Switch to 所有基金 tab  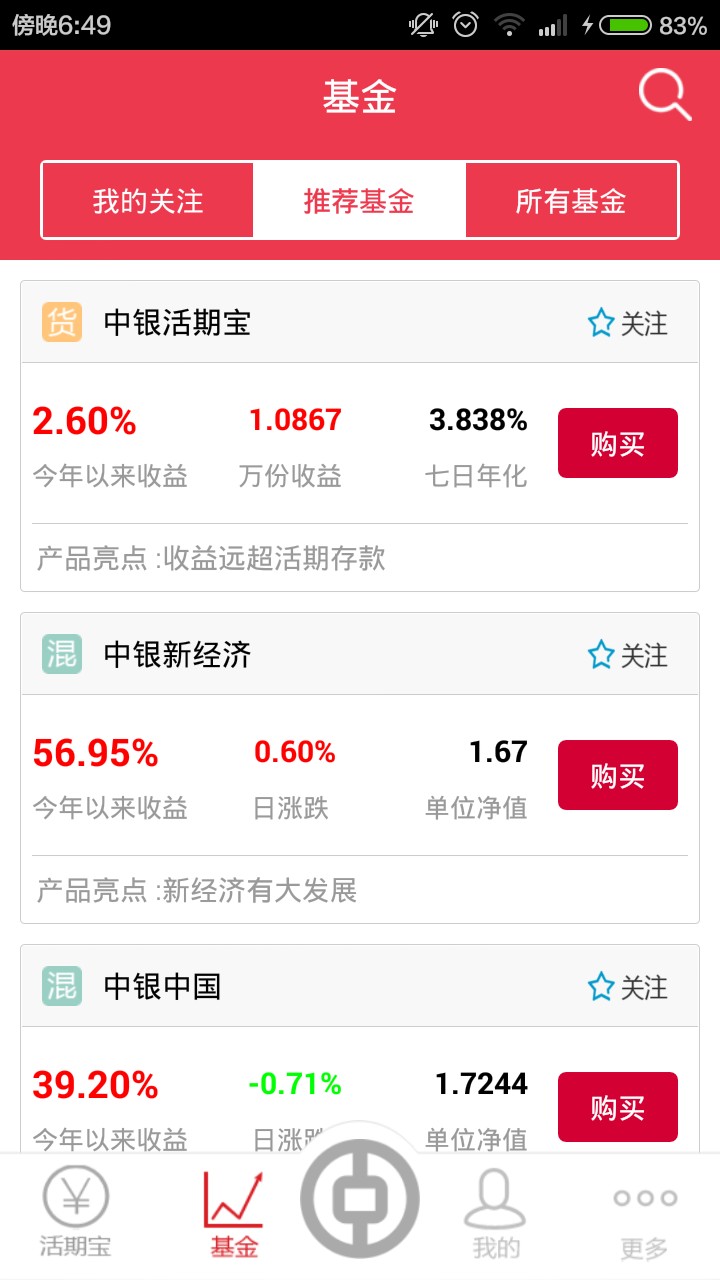(x=571, y=201)
